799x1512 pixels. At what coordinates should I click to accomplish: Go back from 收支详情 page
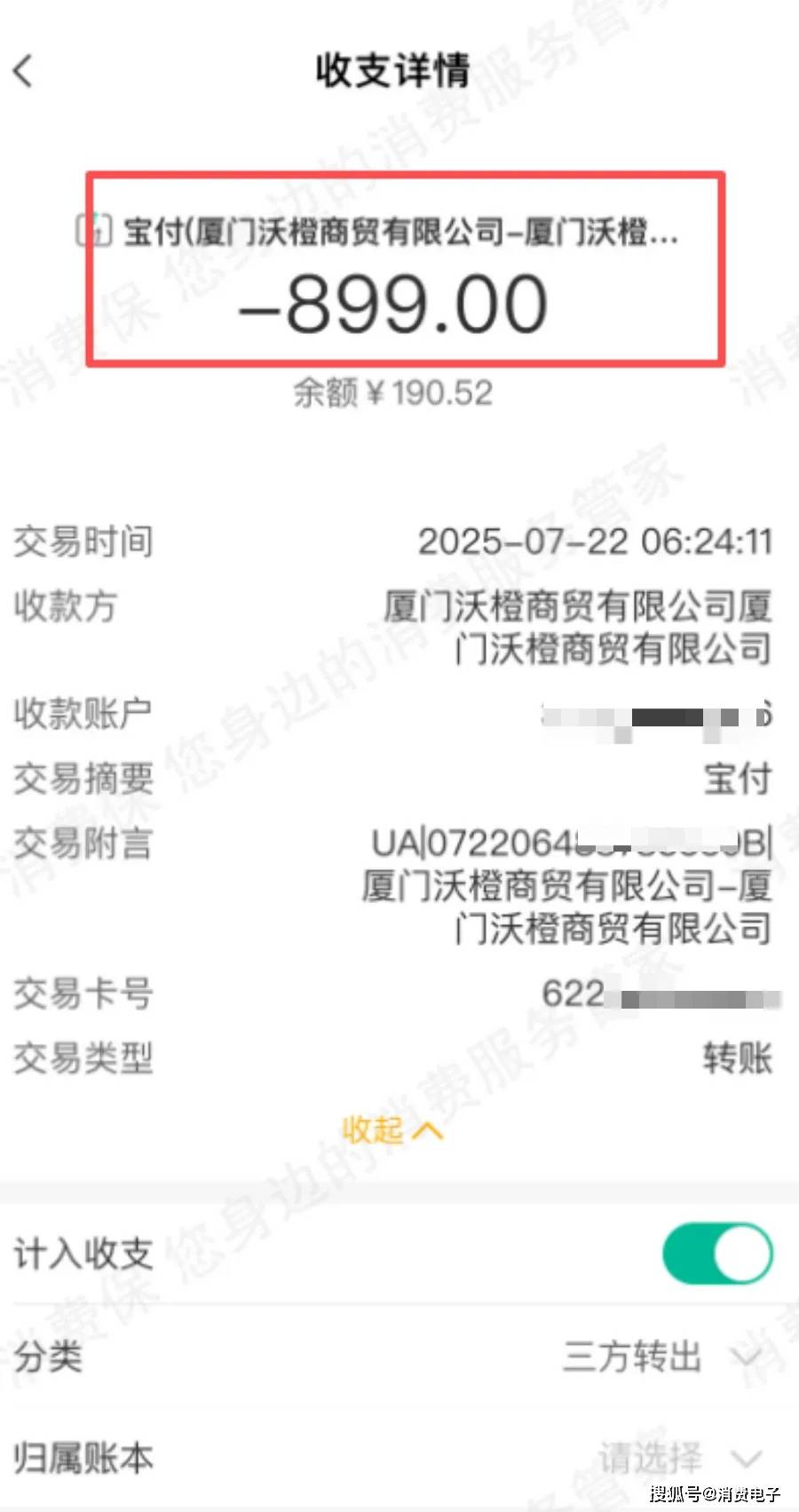(24, 71)
